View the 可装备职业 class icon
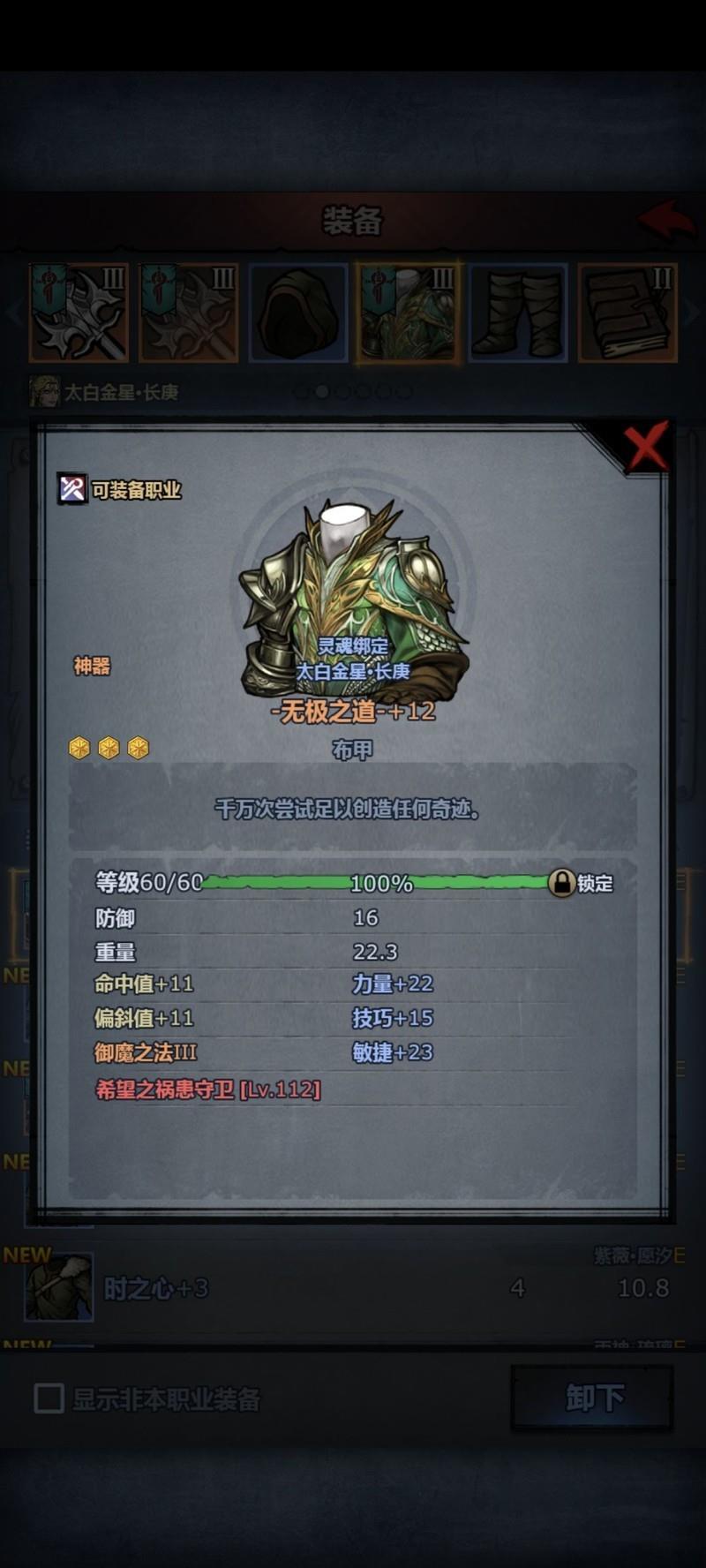Image resolution: width=706 pixels, height=1568 pixels. [72, 488]
